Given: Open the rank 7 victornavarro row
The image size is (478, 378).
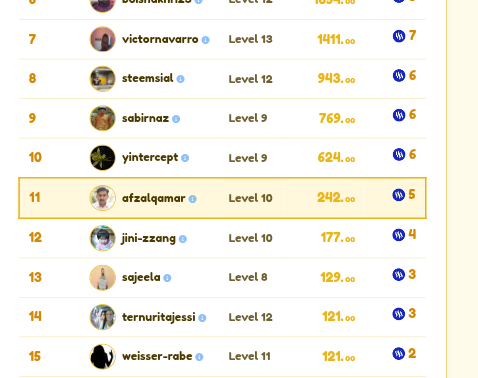Looking at the screenshot, I should (222, 39).
